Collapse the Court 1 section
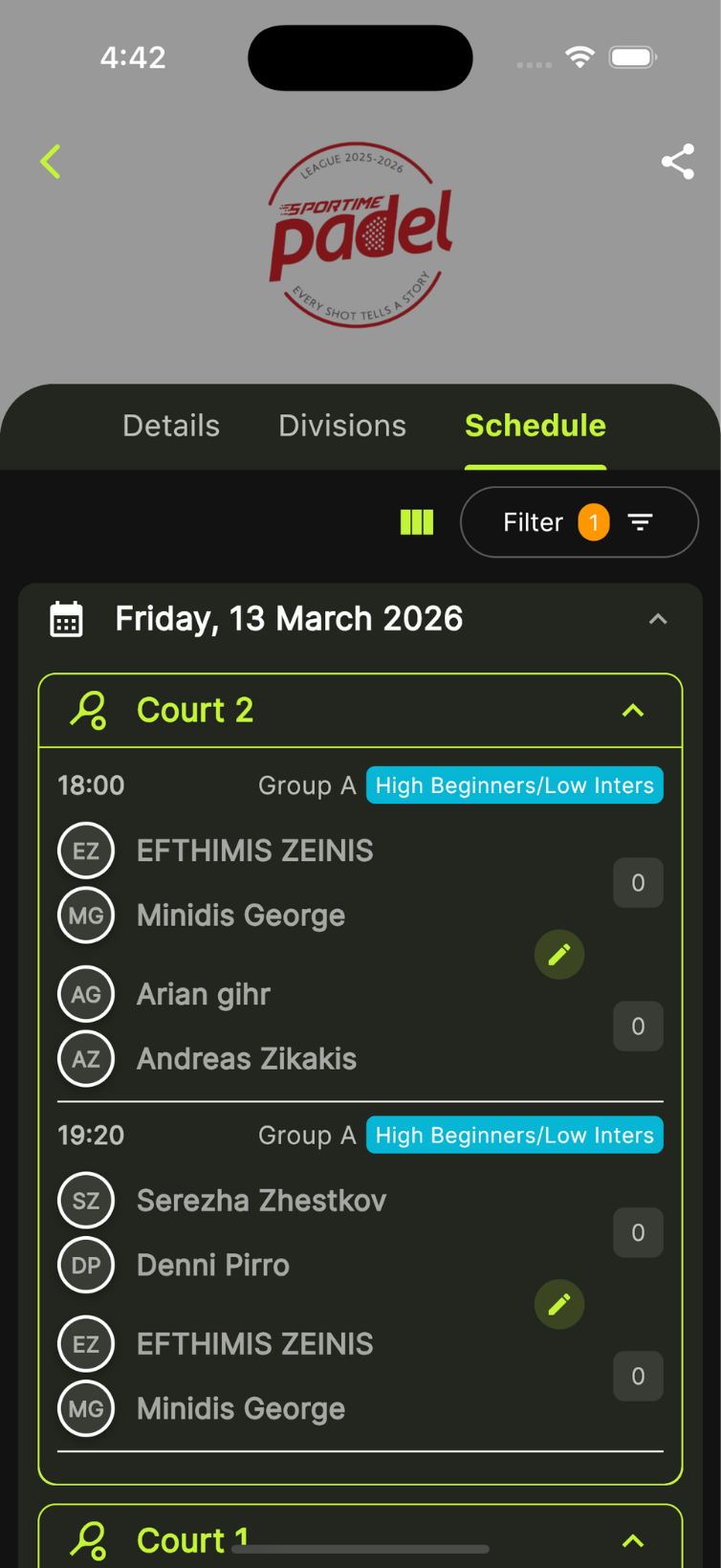 pyautogui.click(x=633, y=1540)
